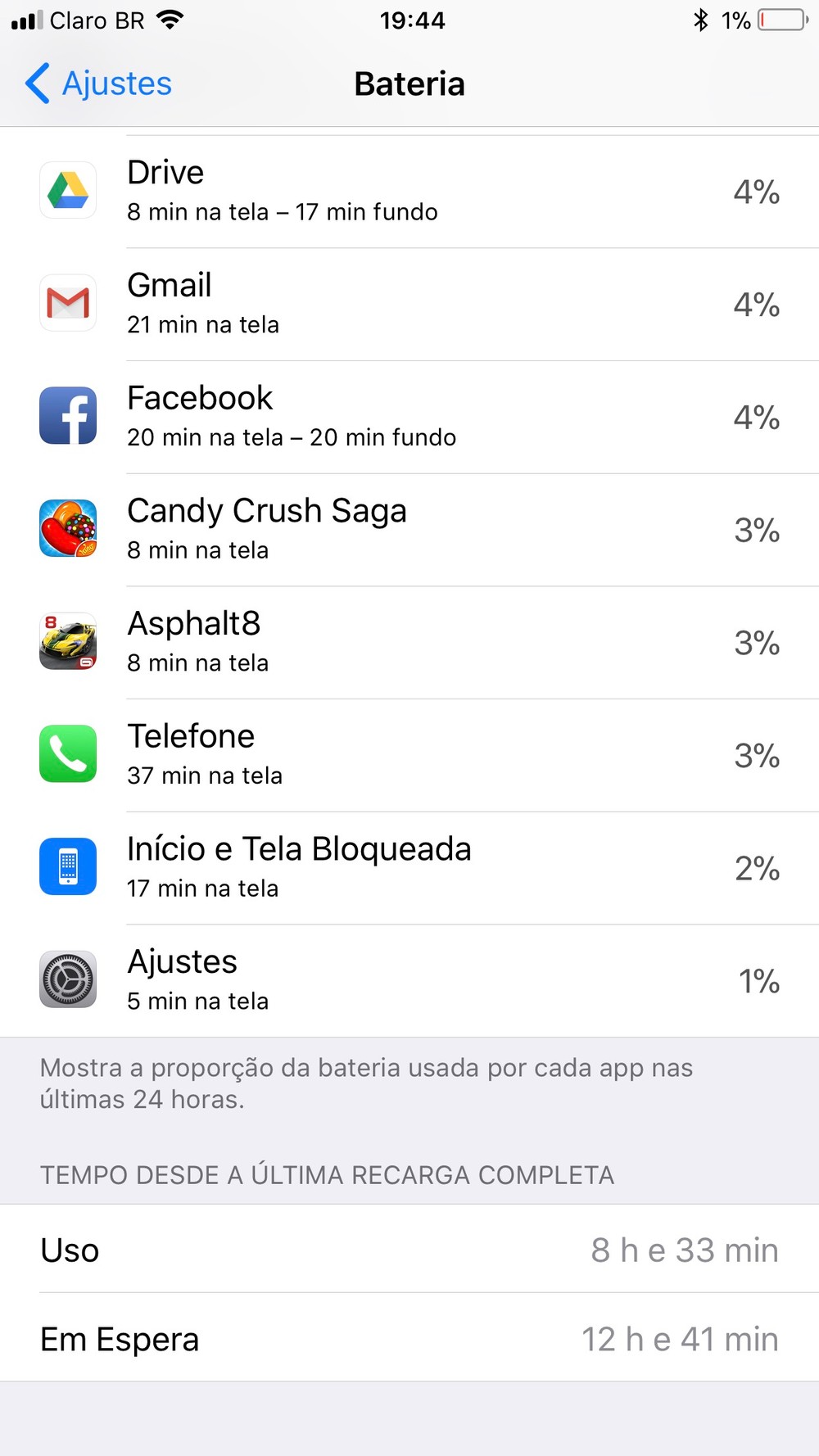Viewport: 819px width, 1456px height.
Task: Tap the Asphalt8 battery usage row
Action: (x=409, y=642)
